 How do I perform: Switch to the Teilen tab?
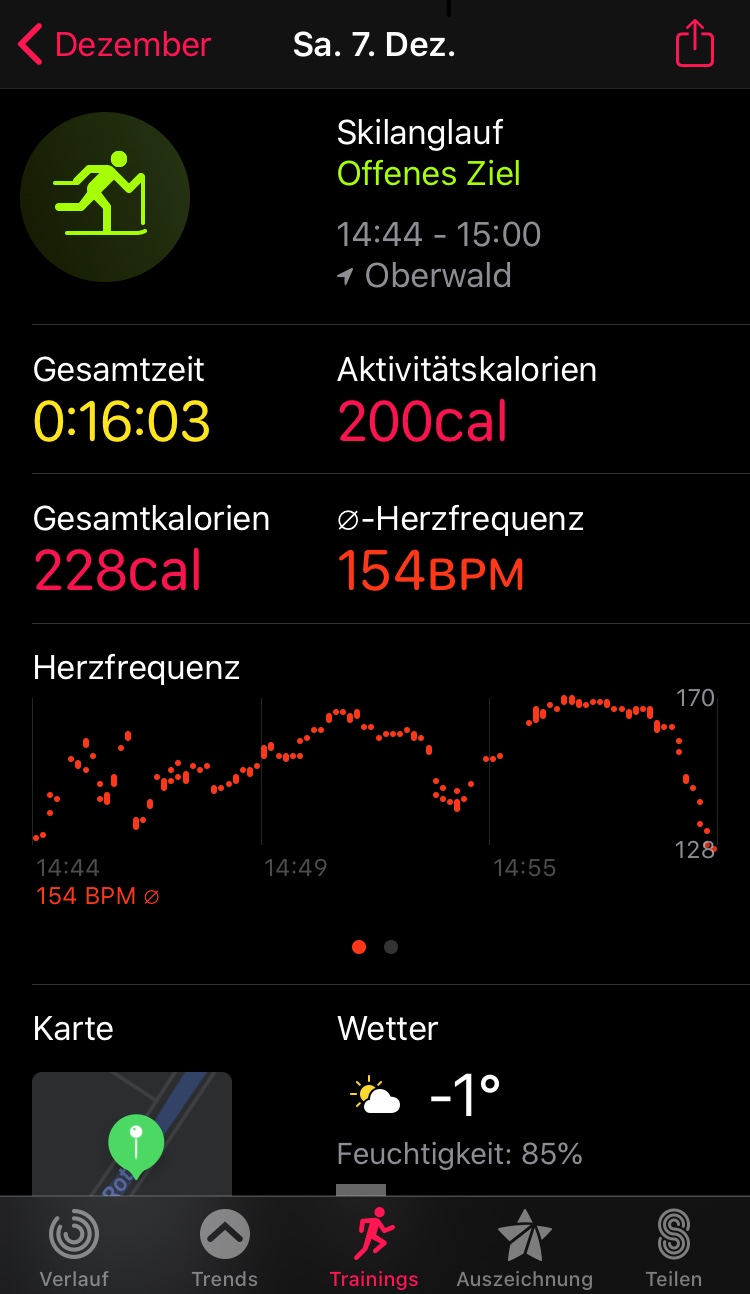[x=674, y=1246]
